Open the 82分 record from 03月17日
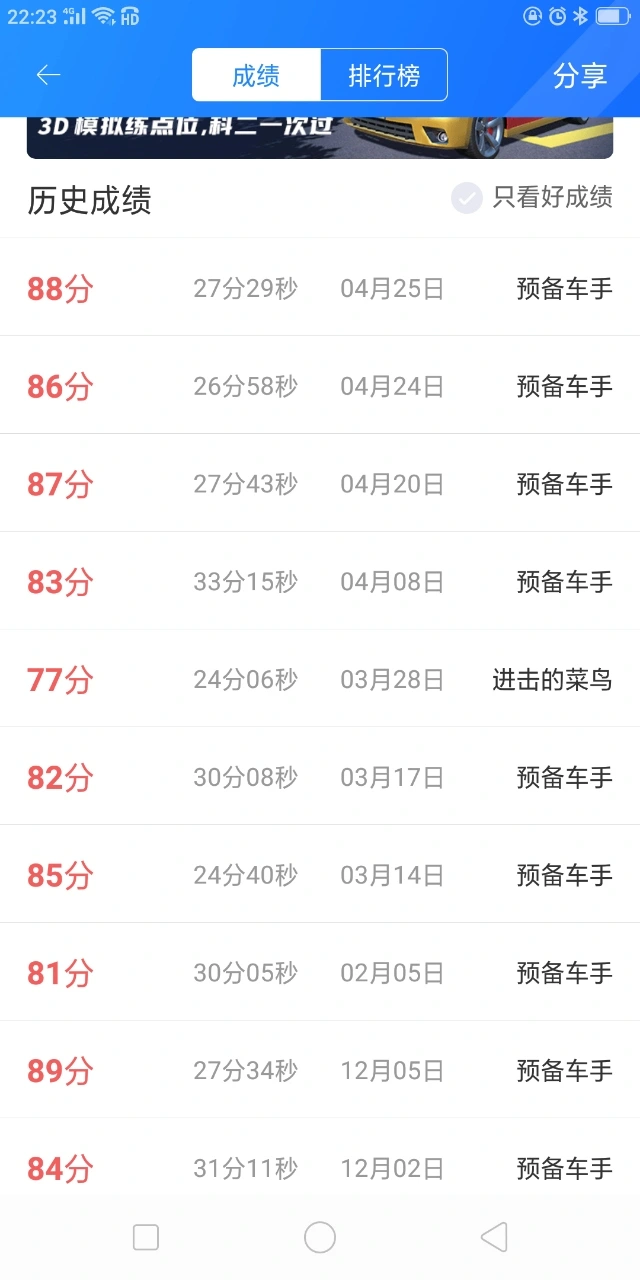 320,776
